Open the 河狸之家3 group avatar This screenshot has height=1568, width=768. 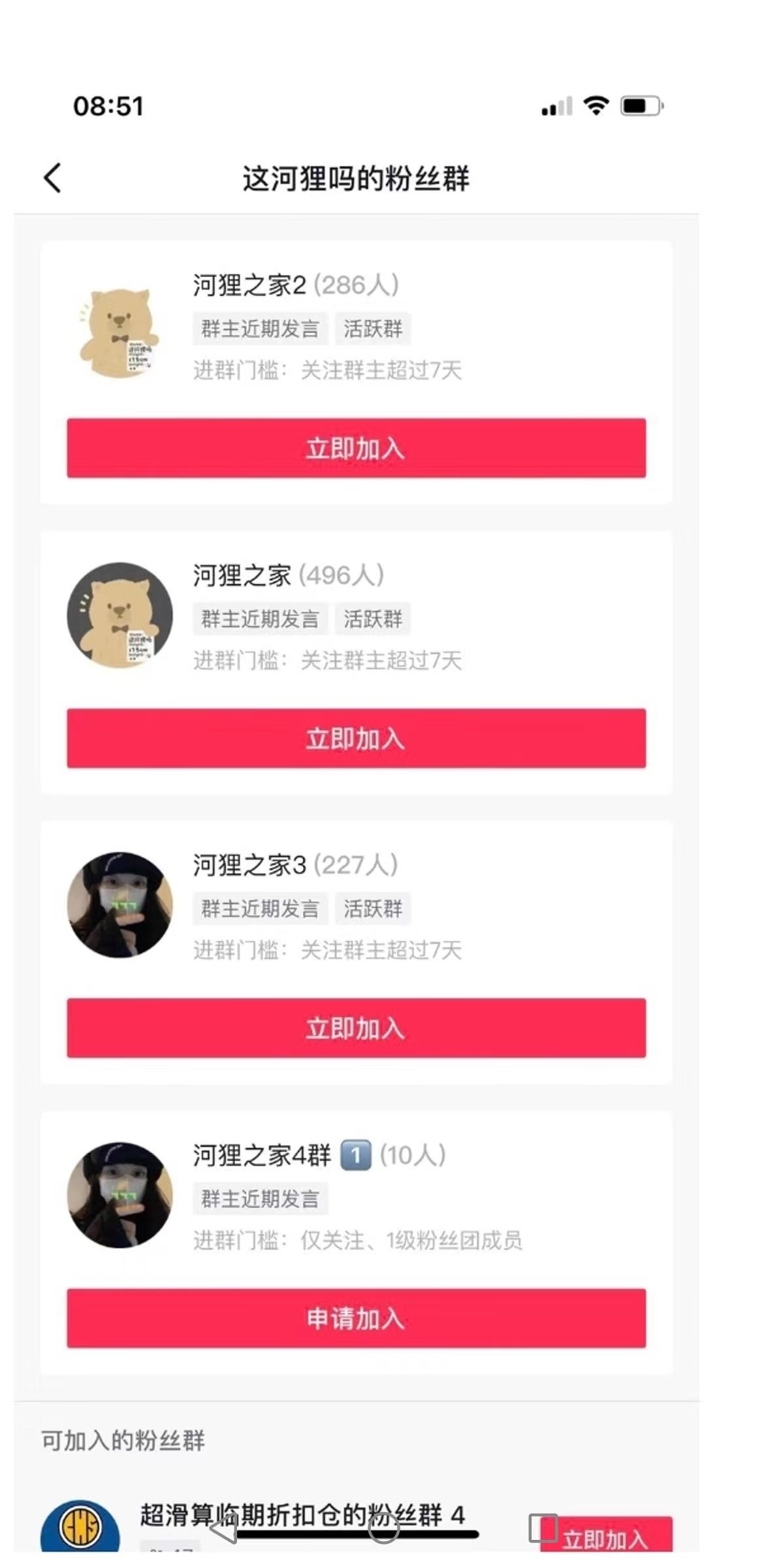coord(120,905)
